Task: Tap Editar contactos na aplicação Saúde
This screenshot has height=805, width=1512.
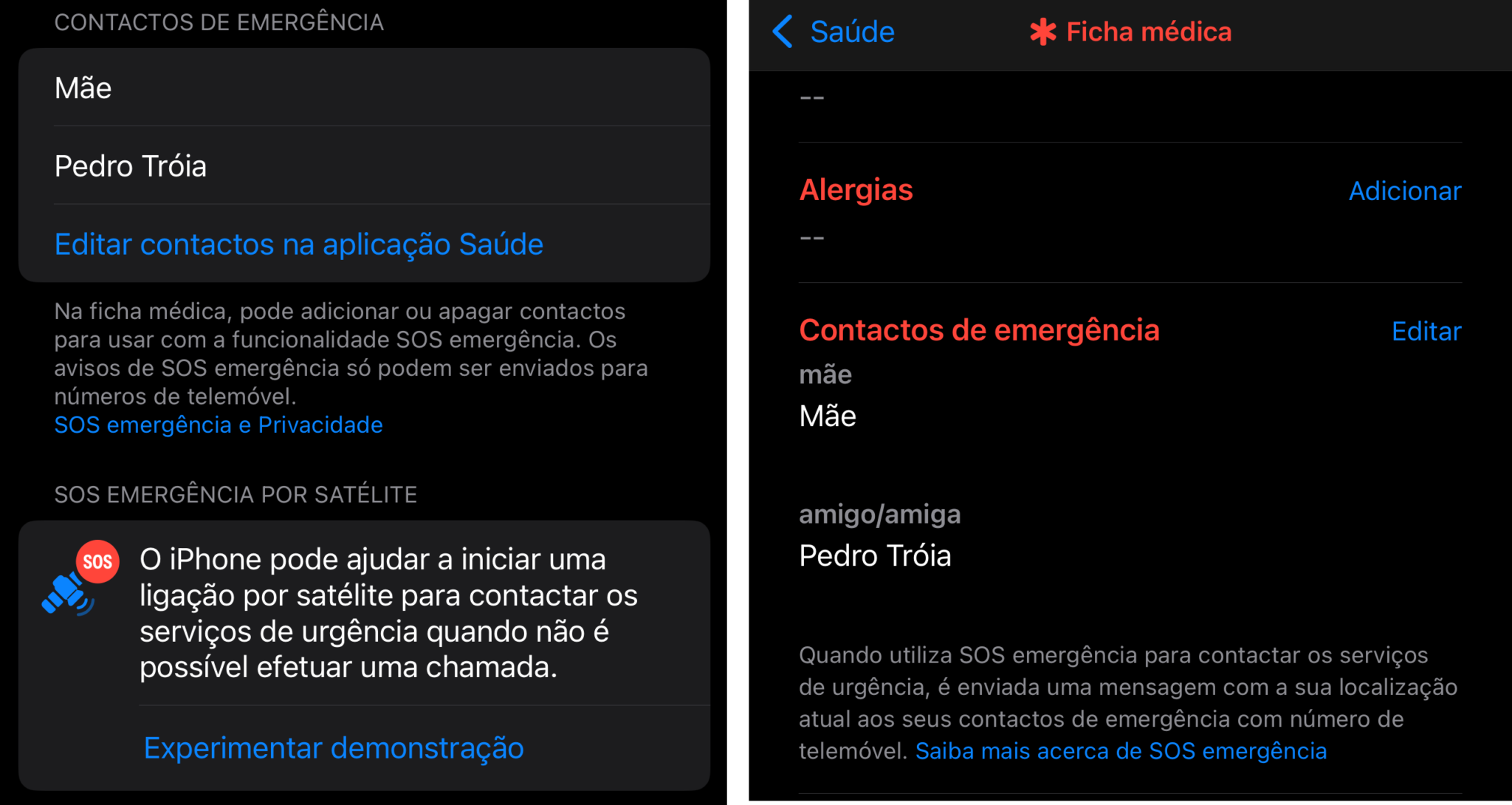Action: [x=298, y=244]
